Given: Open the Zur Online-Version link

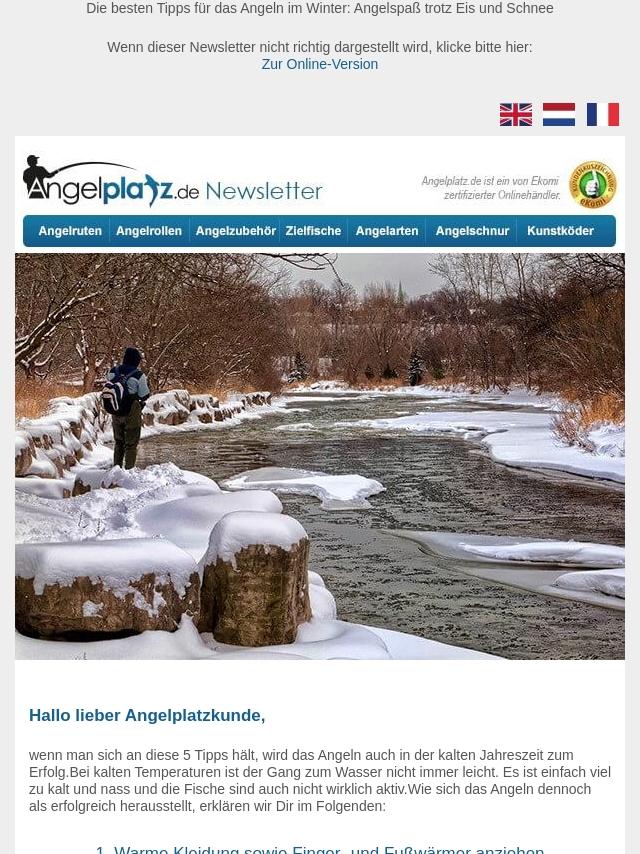Looking at the screenshot, I should (319, 64).
